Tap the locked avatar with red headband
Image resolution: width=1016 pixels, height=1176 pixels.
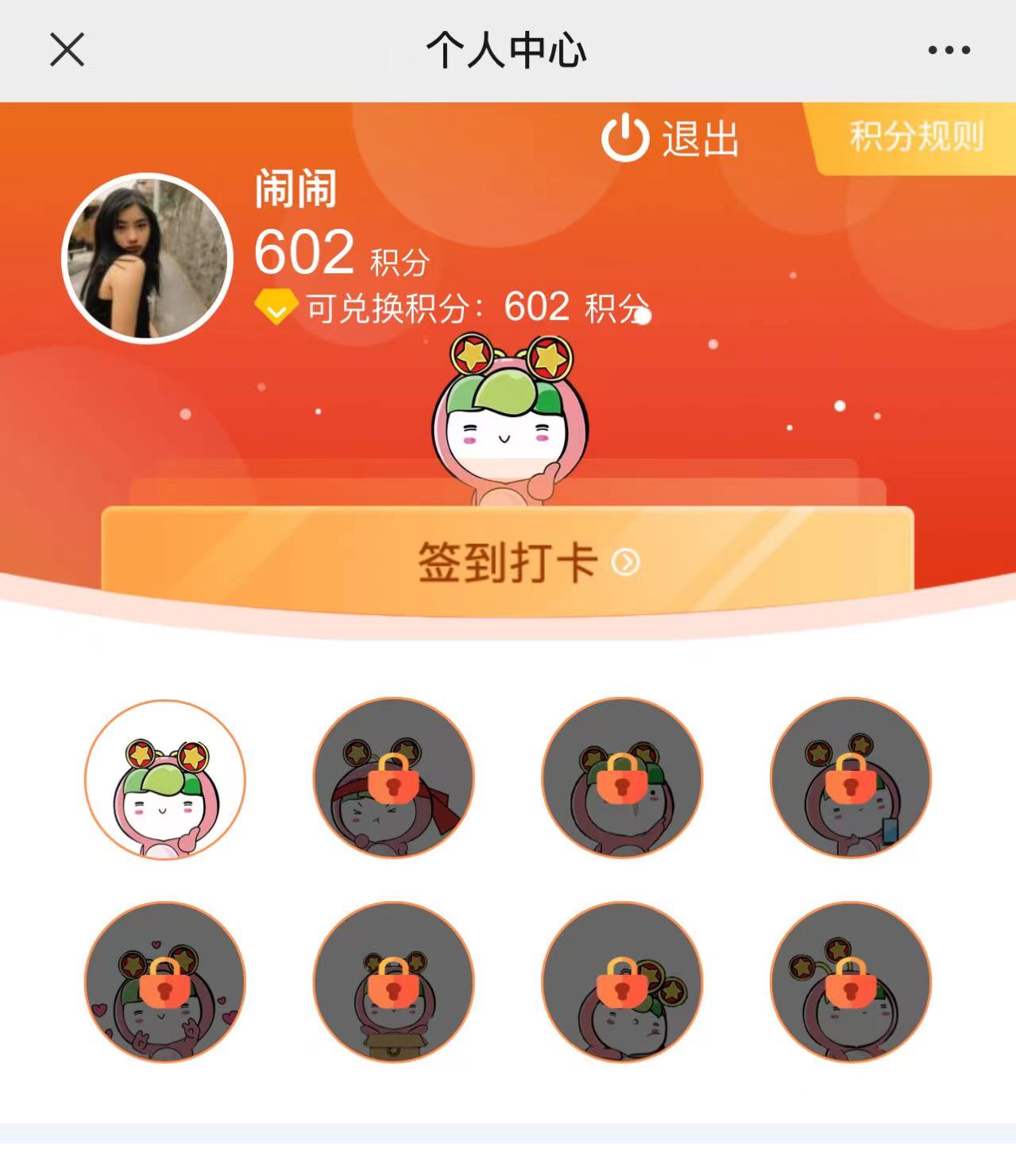tap(394, 778)
